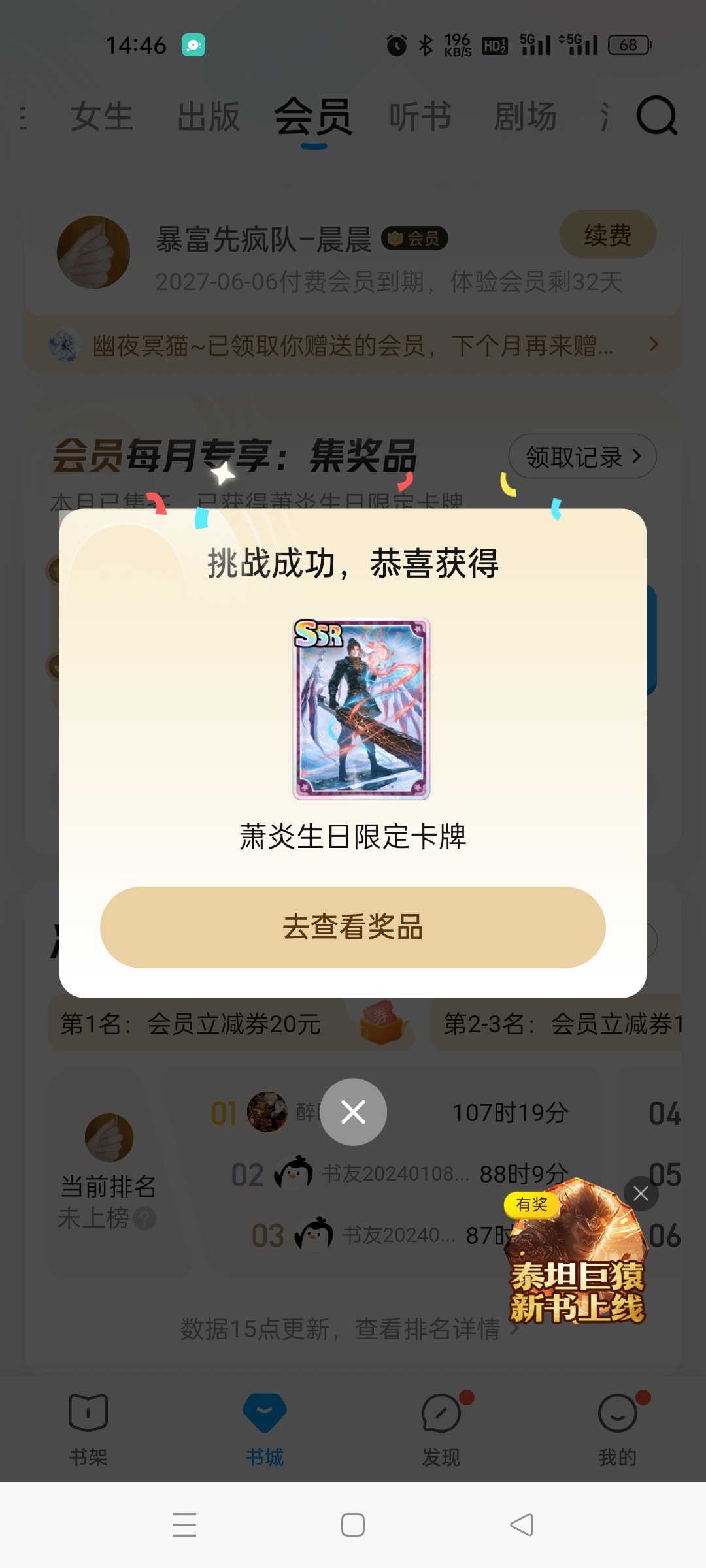Switch to the 出版 tab
Viewport: 706px width, 1568px height.
pyautogui.click(x=209, y=117)
